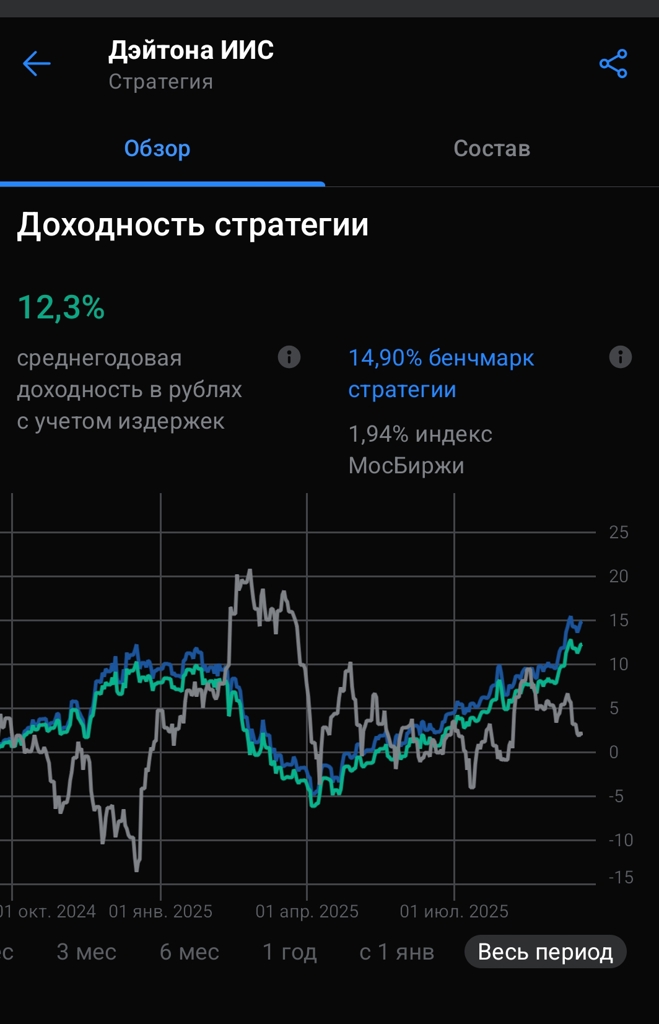Viewport: 659px width, 1024px height.
Task: Open info about среднегодовая доходность
Action: [289, 357]
